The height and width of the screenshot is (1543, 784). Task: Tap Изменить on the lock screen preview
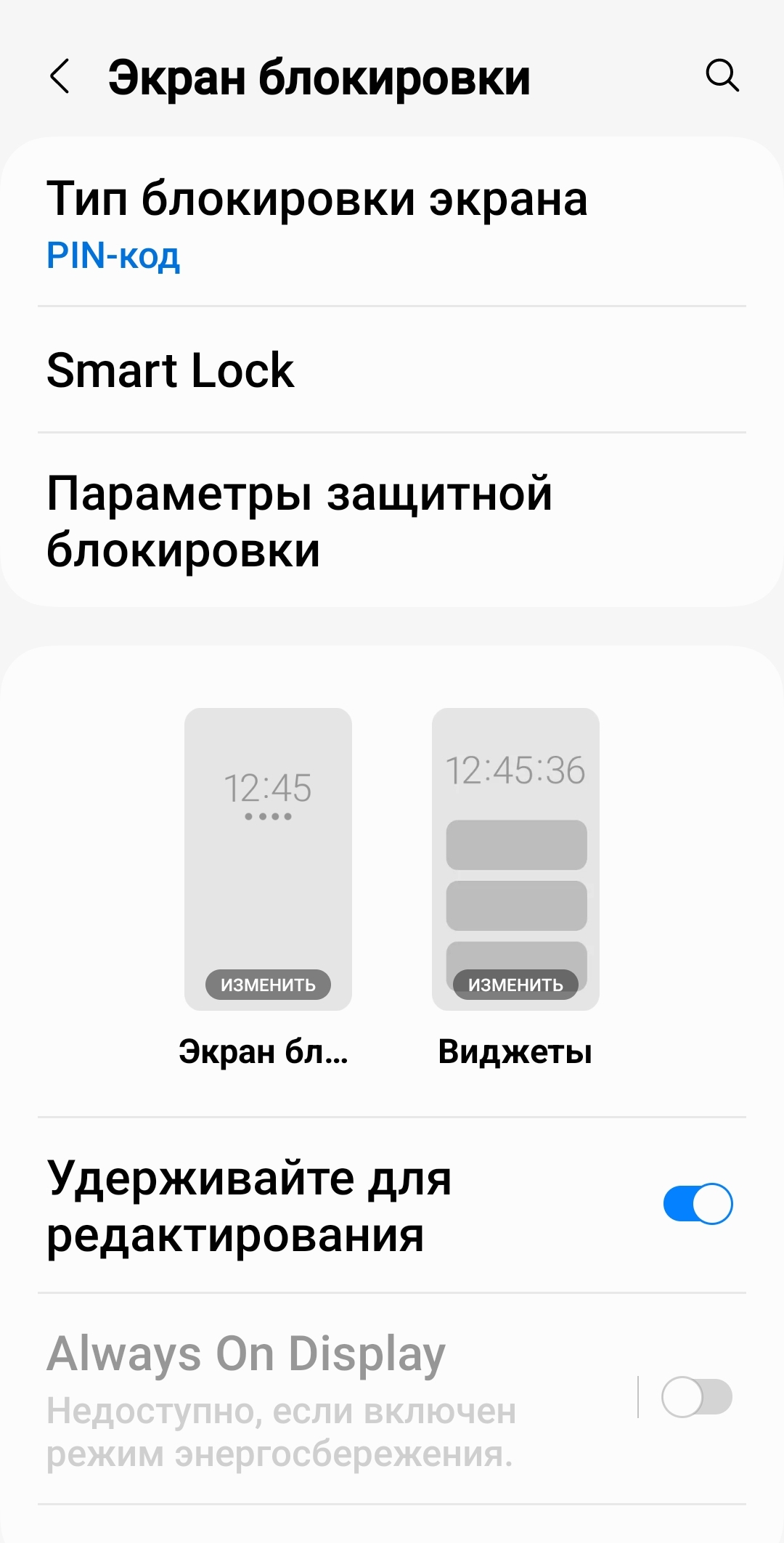[268, 985]
